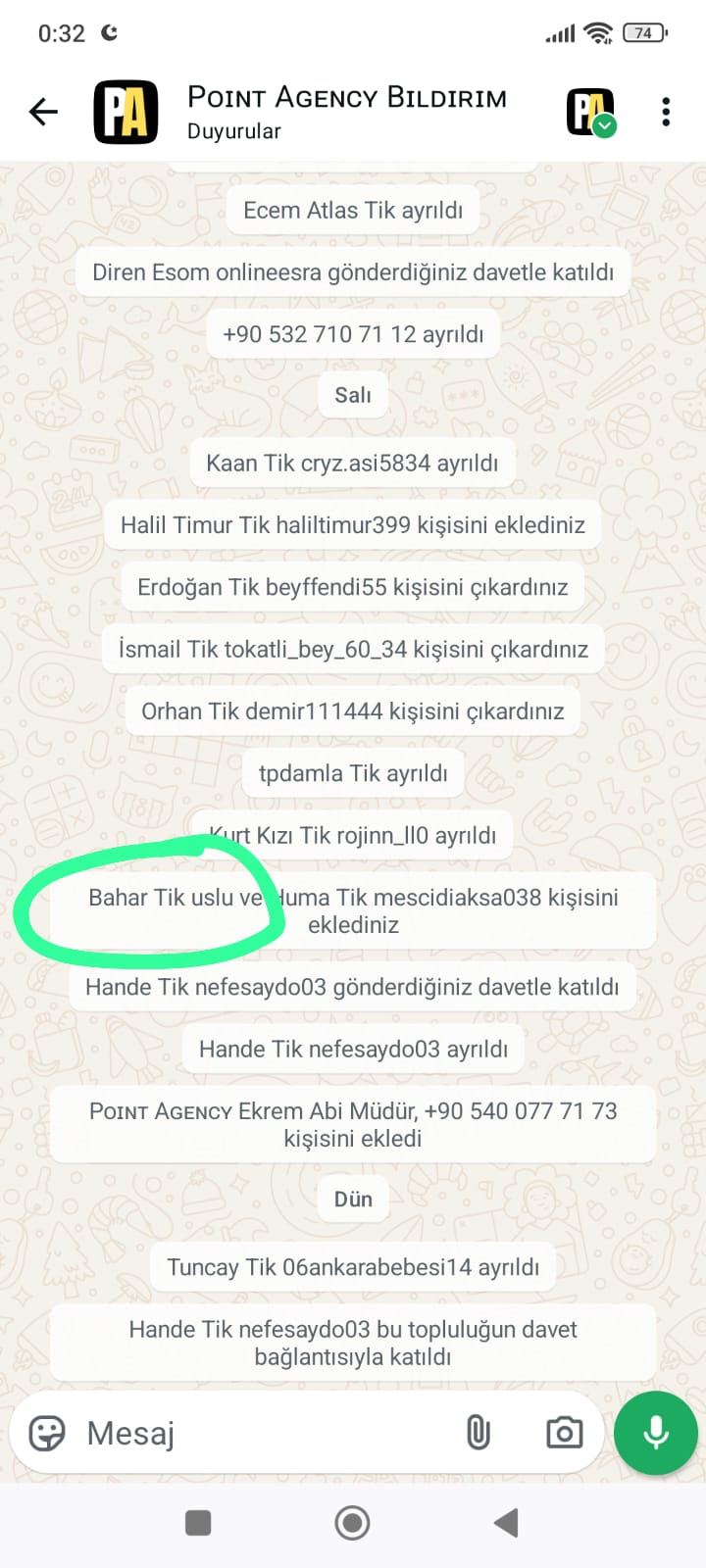The width and height of the screenshot is (706, 1568).
Task: Go back using the arrow icon
Action: tap(43, 112)
